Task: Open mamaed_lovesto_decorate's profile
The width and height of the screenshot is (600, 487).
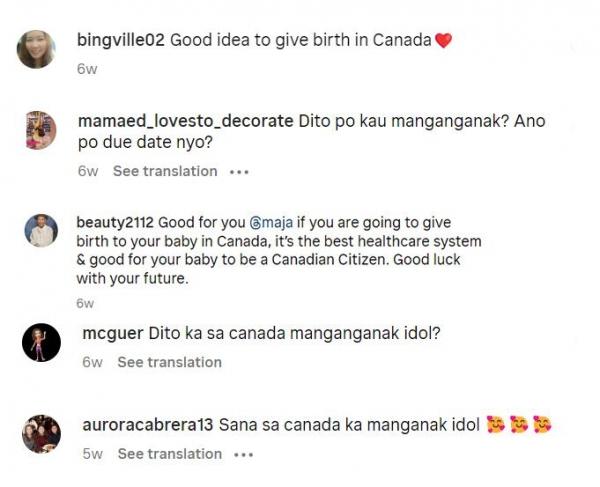Action: point(185,121)
